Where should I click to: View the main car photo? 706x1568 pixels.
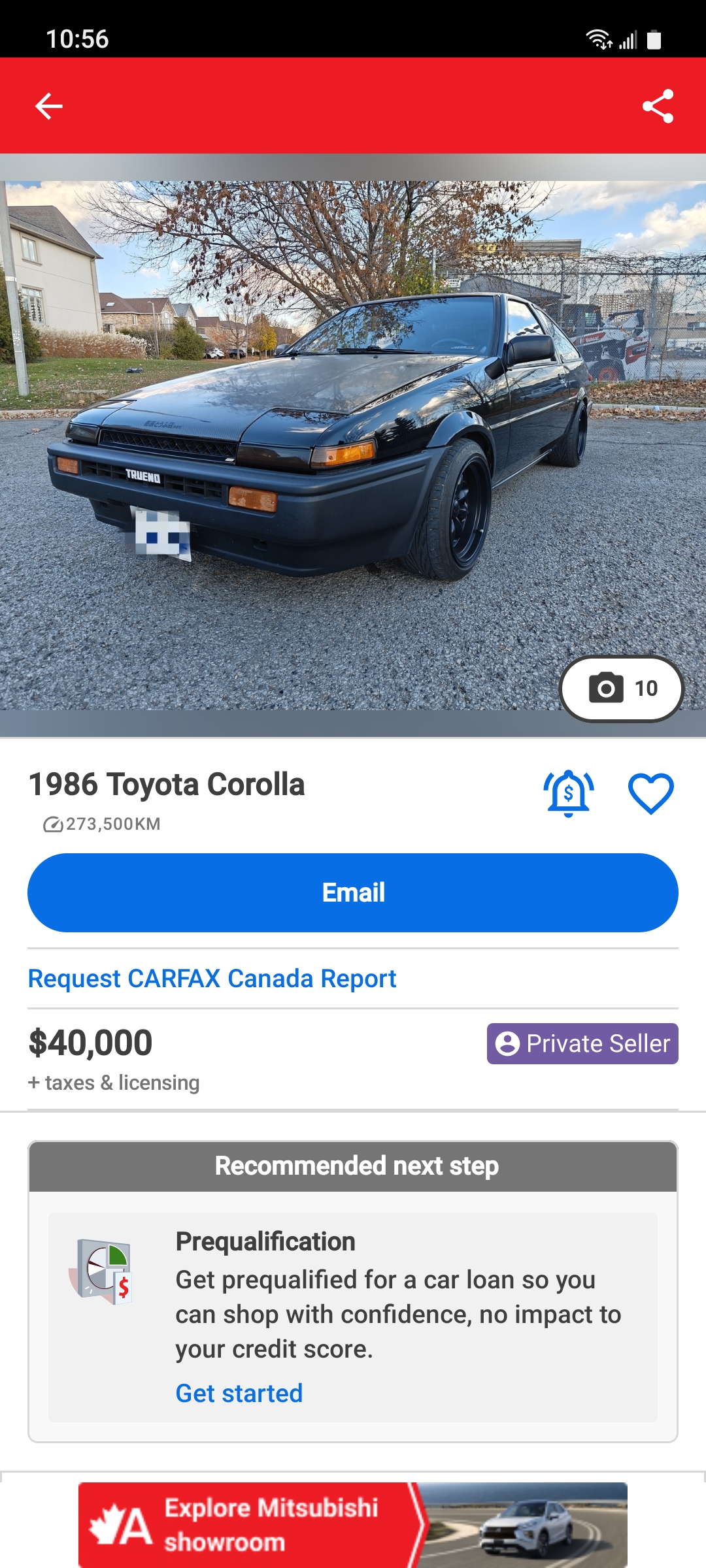tap(353, 446)
